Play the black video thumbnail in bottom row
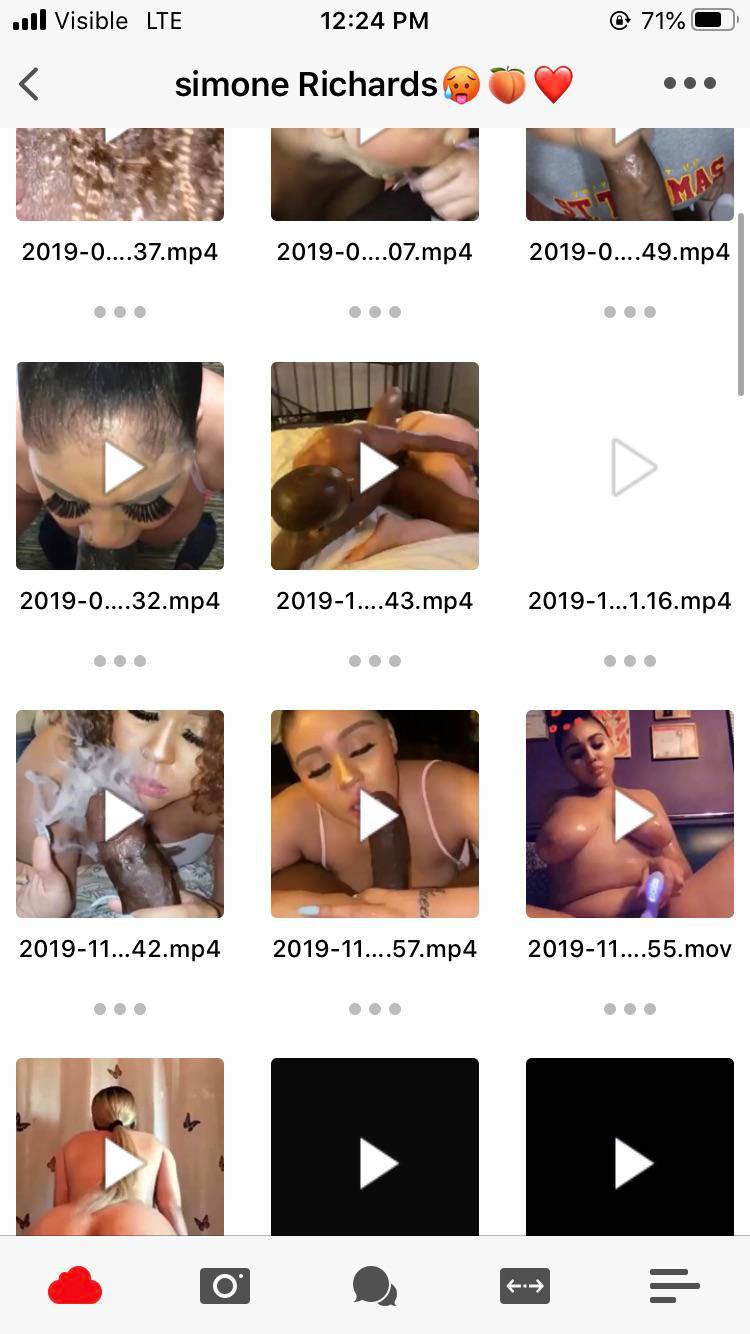The image size is (750, 1334). (374, 1162)
